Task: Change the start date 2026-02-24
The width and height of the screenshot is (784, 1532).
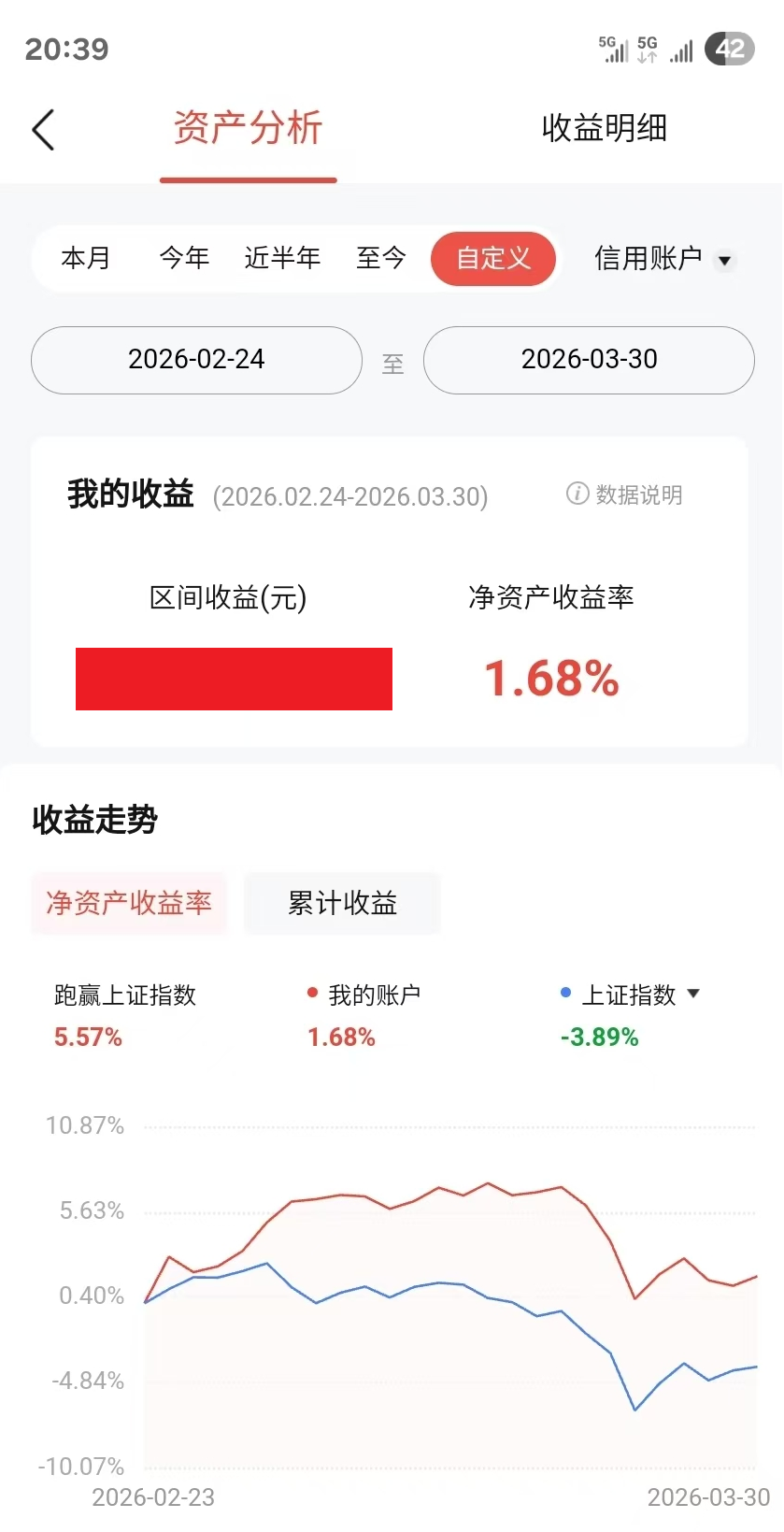Action: pyautogui.click(x=196, y=360)
